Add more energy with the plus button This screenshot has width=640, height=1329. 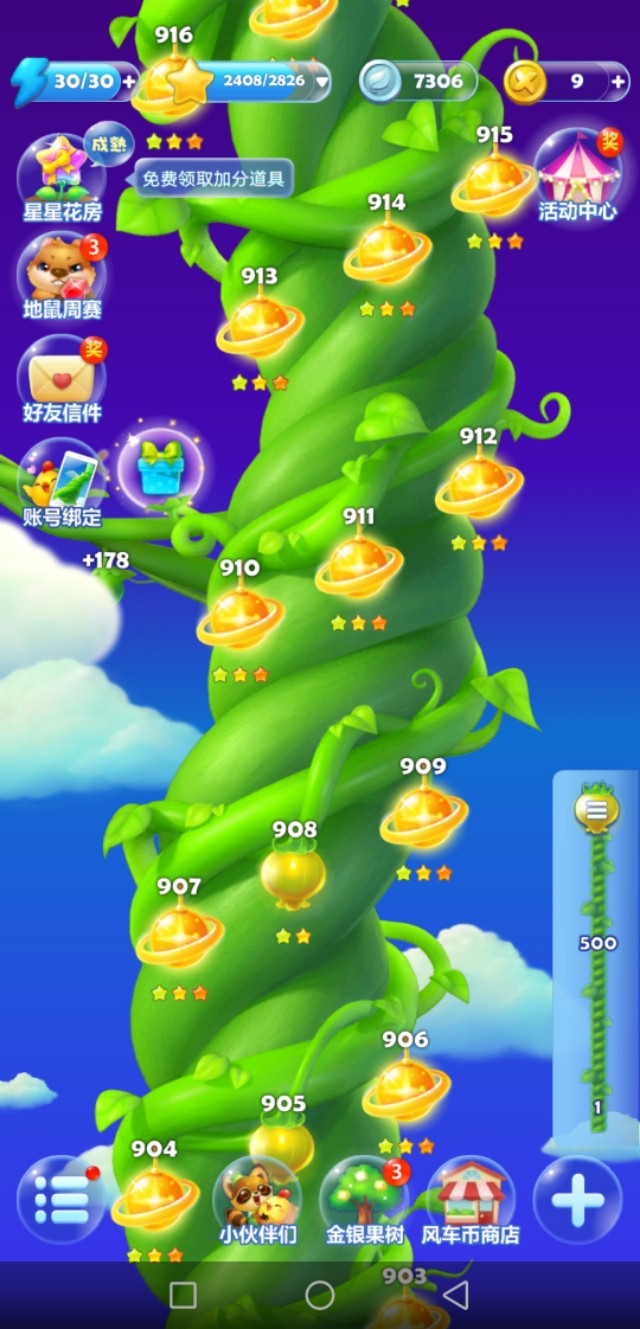[130, 82]
